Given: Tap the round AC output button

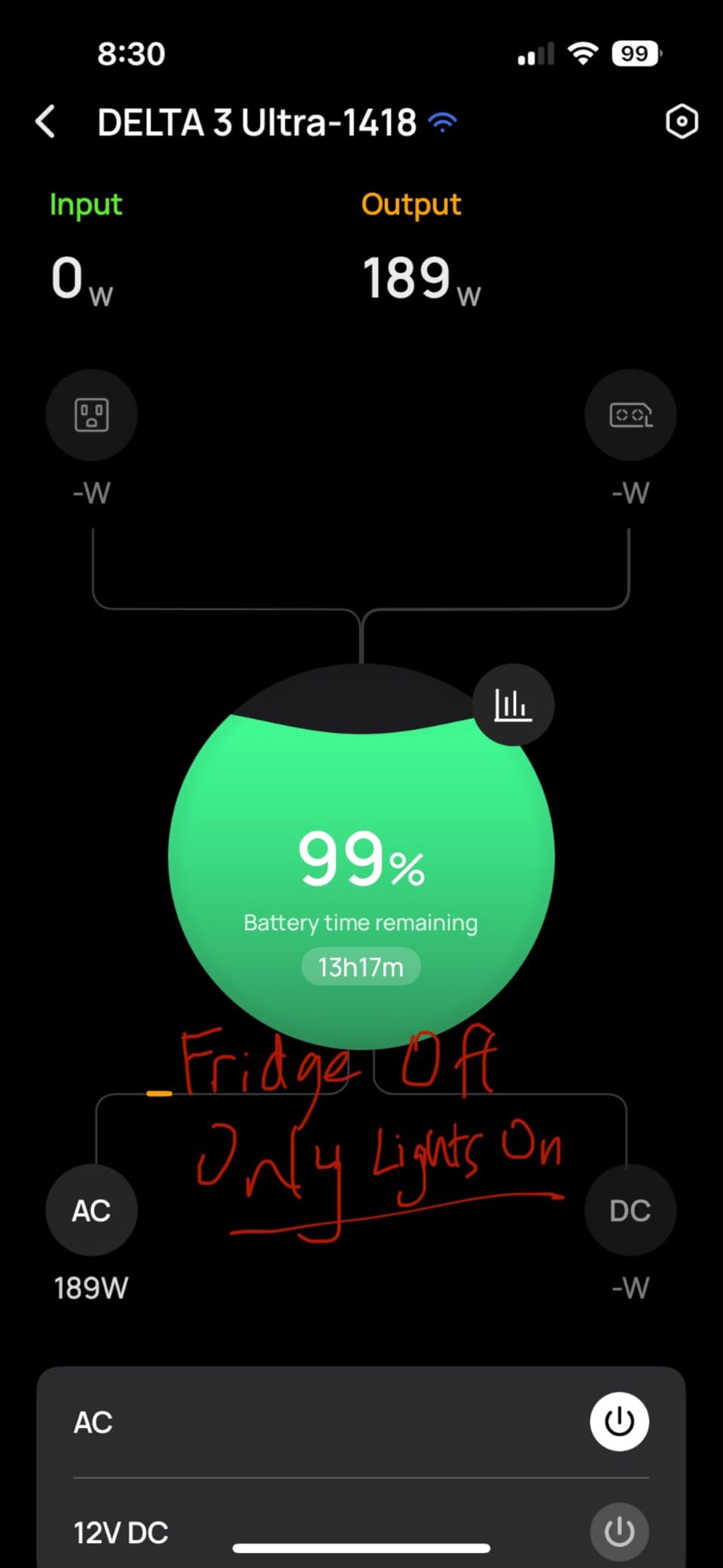Looking at the screenshot, I should tap(92, 1210).
